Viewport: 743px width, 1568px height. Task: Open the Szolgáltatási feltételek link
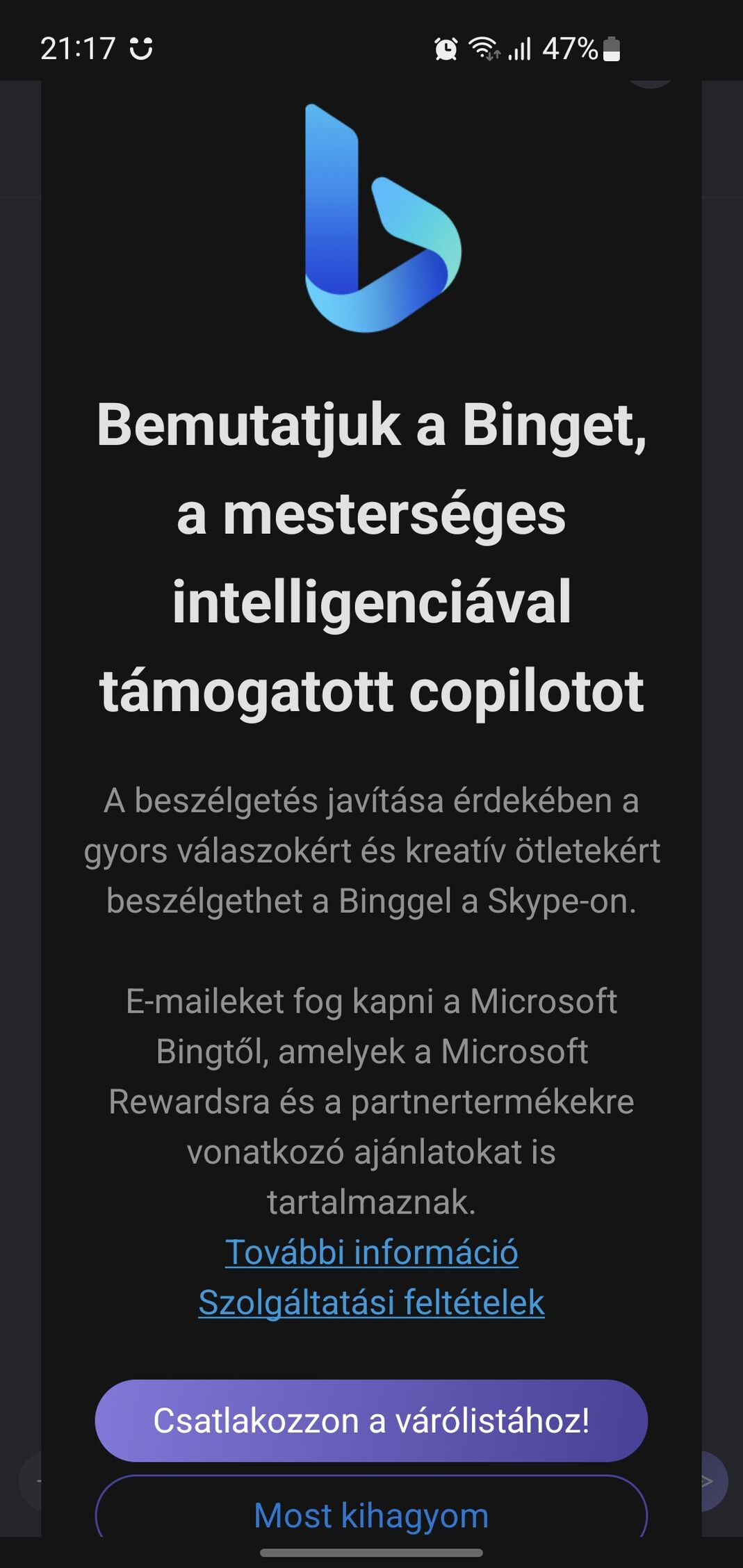pos(371,1302)
